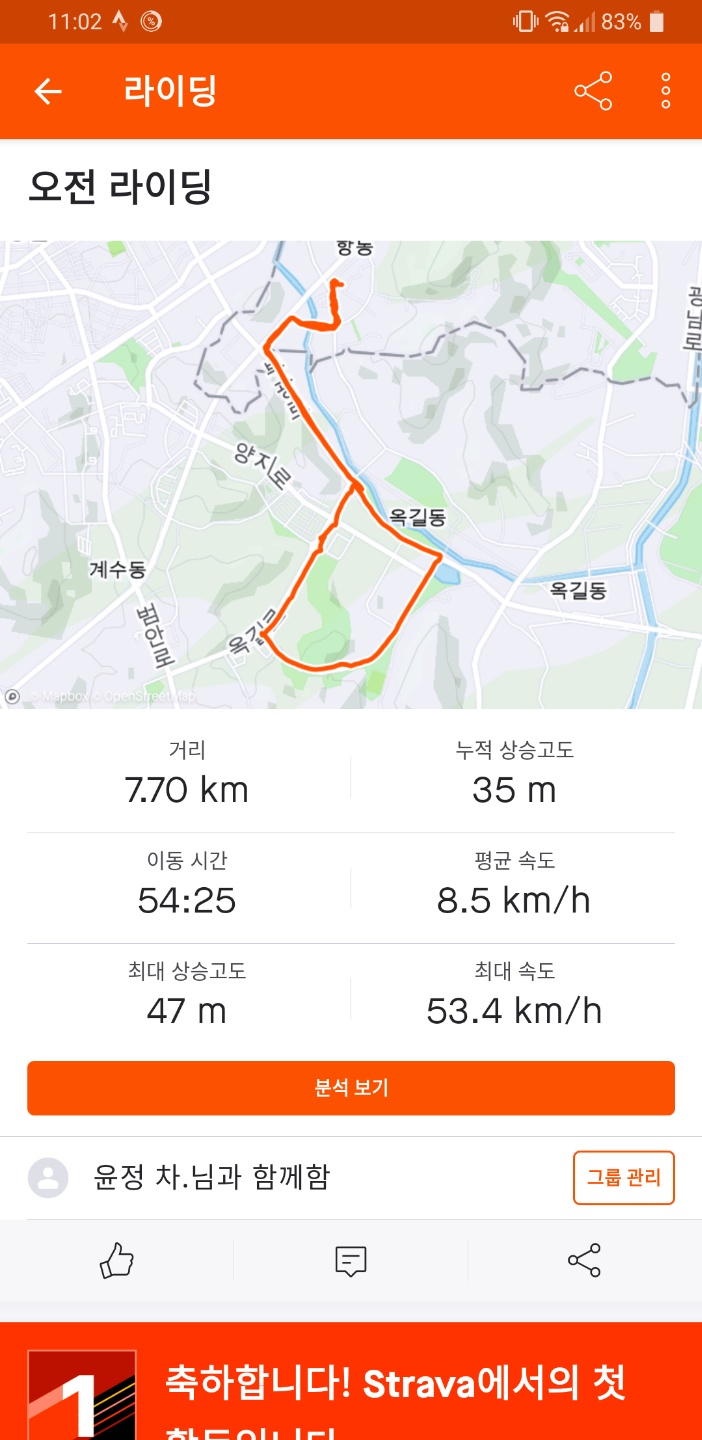Viewport: 702px width, 1440px height.
Task: Tap the 분석 보기 button
Action: (x=351, y=1088)
